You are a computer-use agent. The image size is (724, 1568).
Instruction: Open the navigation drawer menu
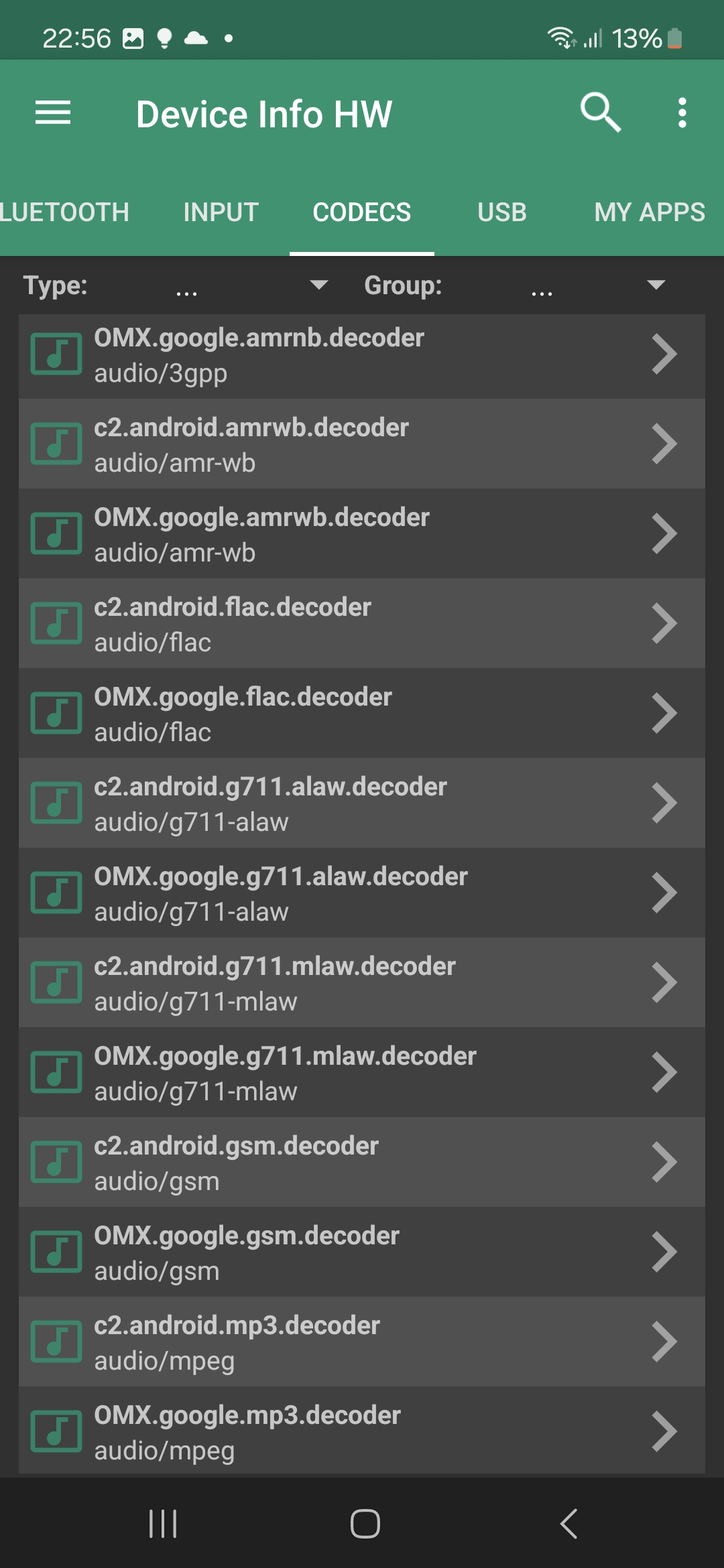[53, 113]
